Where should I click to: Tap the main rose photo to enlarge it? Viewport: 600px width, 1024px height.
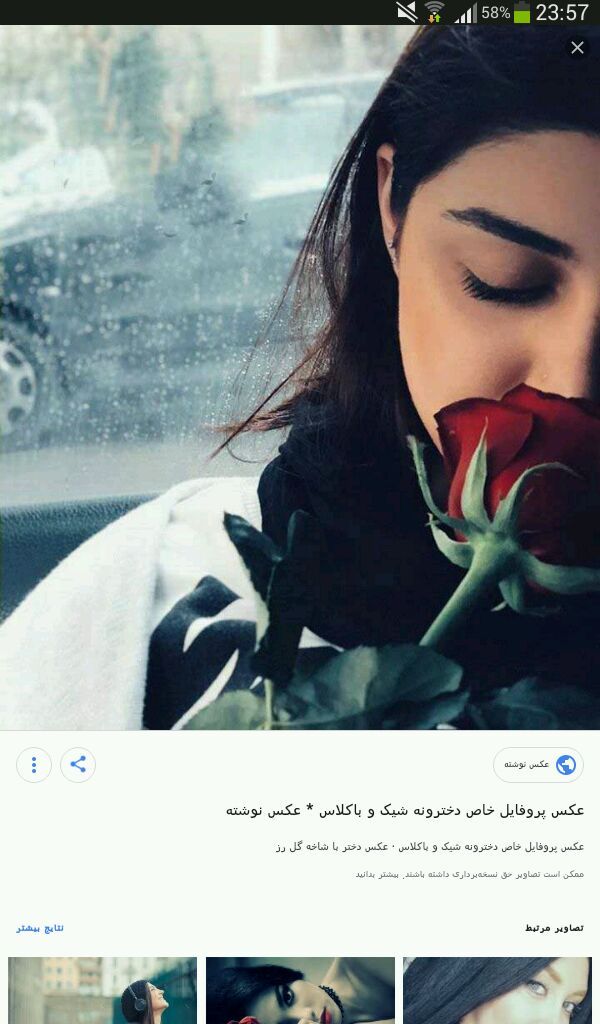300,377
